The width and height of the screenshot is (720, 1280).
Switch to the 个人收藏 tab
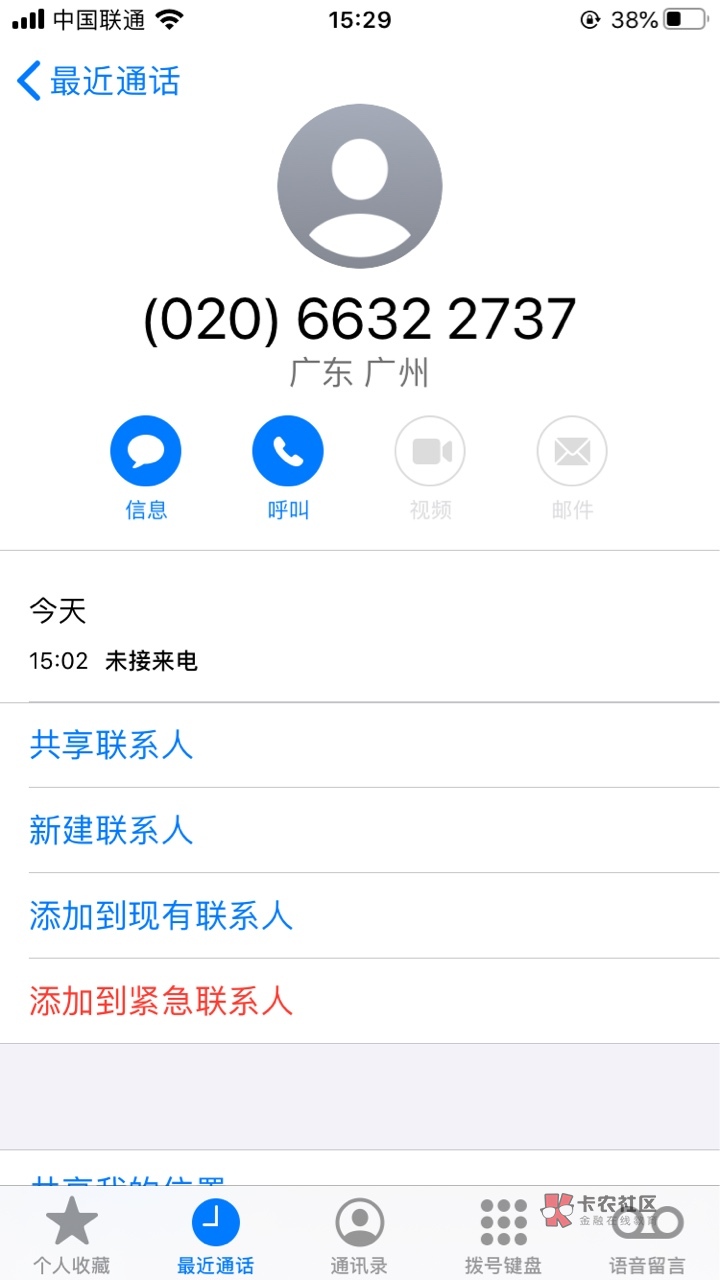(x=72, y=1235)
